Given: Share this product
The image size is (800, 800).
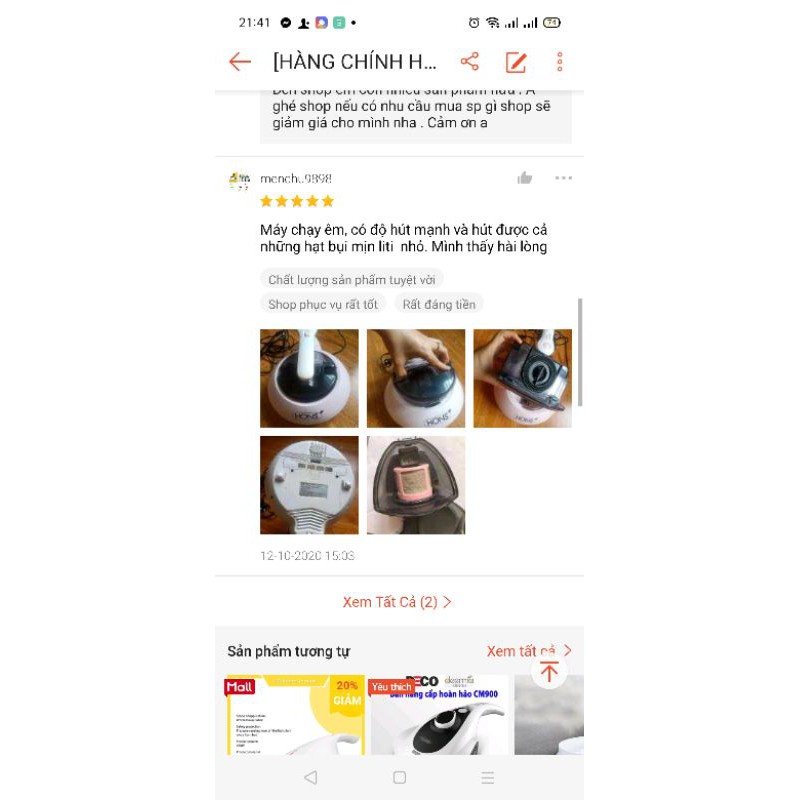Looking at the screenshot, I should 470,62.
